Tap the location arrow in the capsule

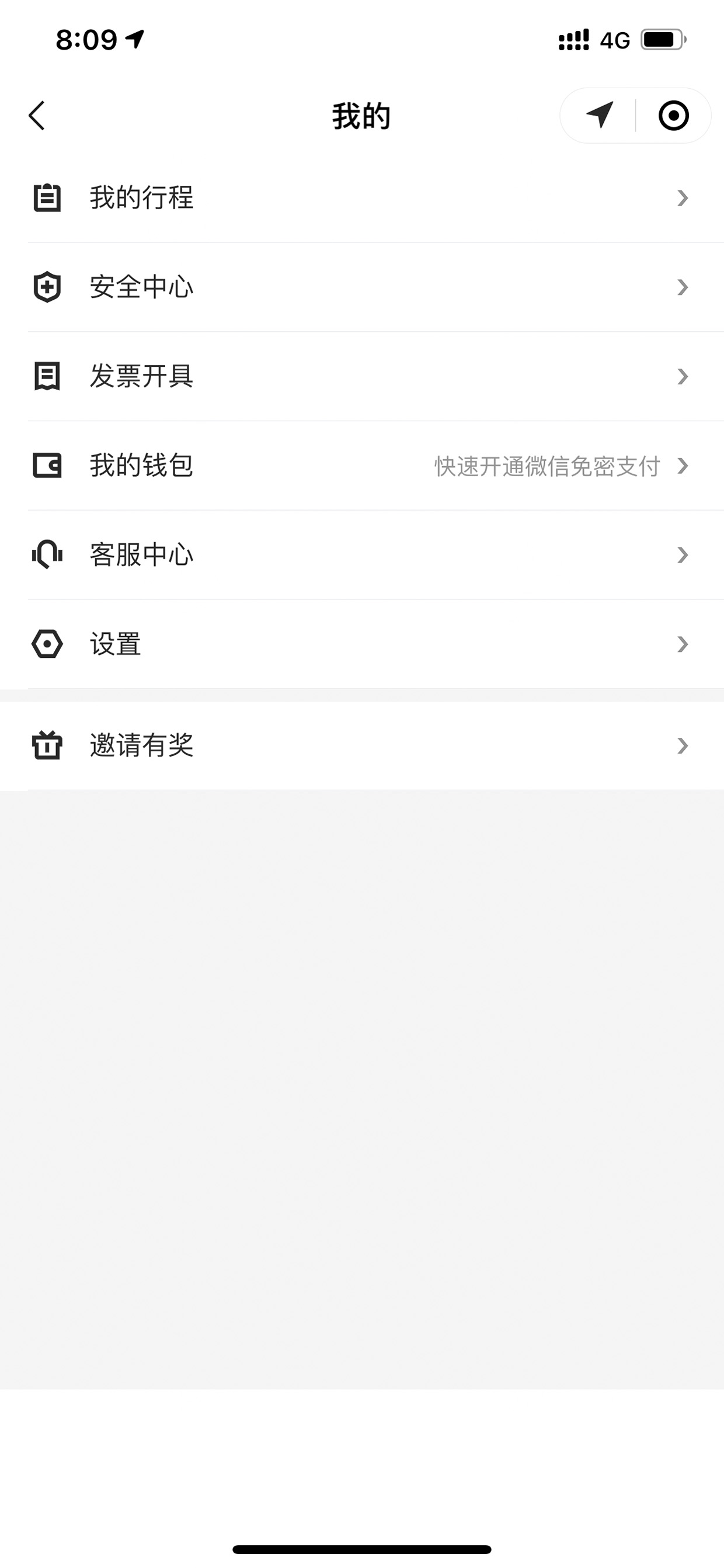tap(599, 115)
